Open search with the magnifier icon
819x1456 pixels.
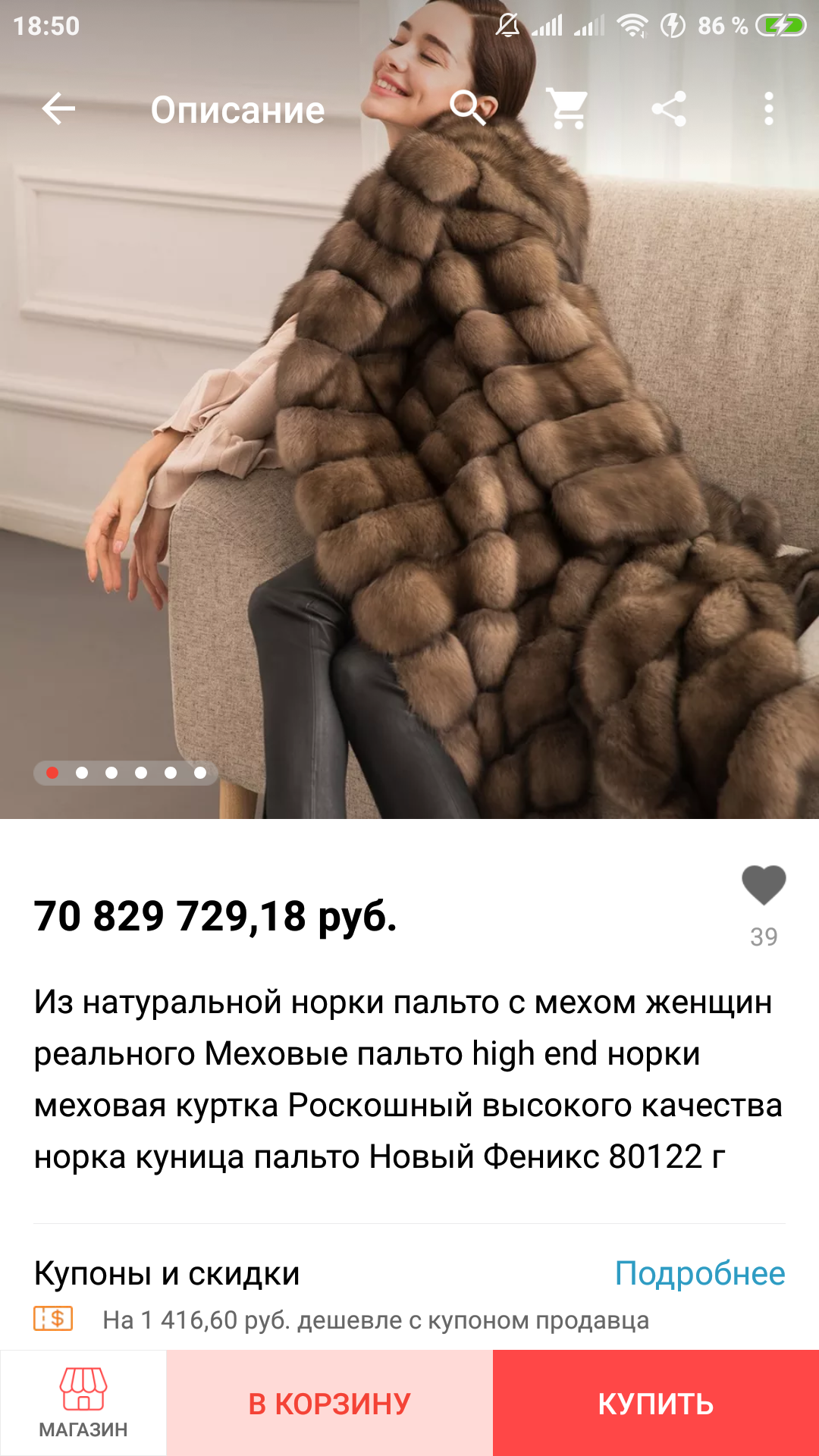point(468,108)
